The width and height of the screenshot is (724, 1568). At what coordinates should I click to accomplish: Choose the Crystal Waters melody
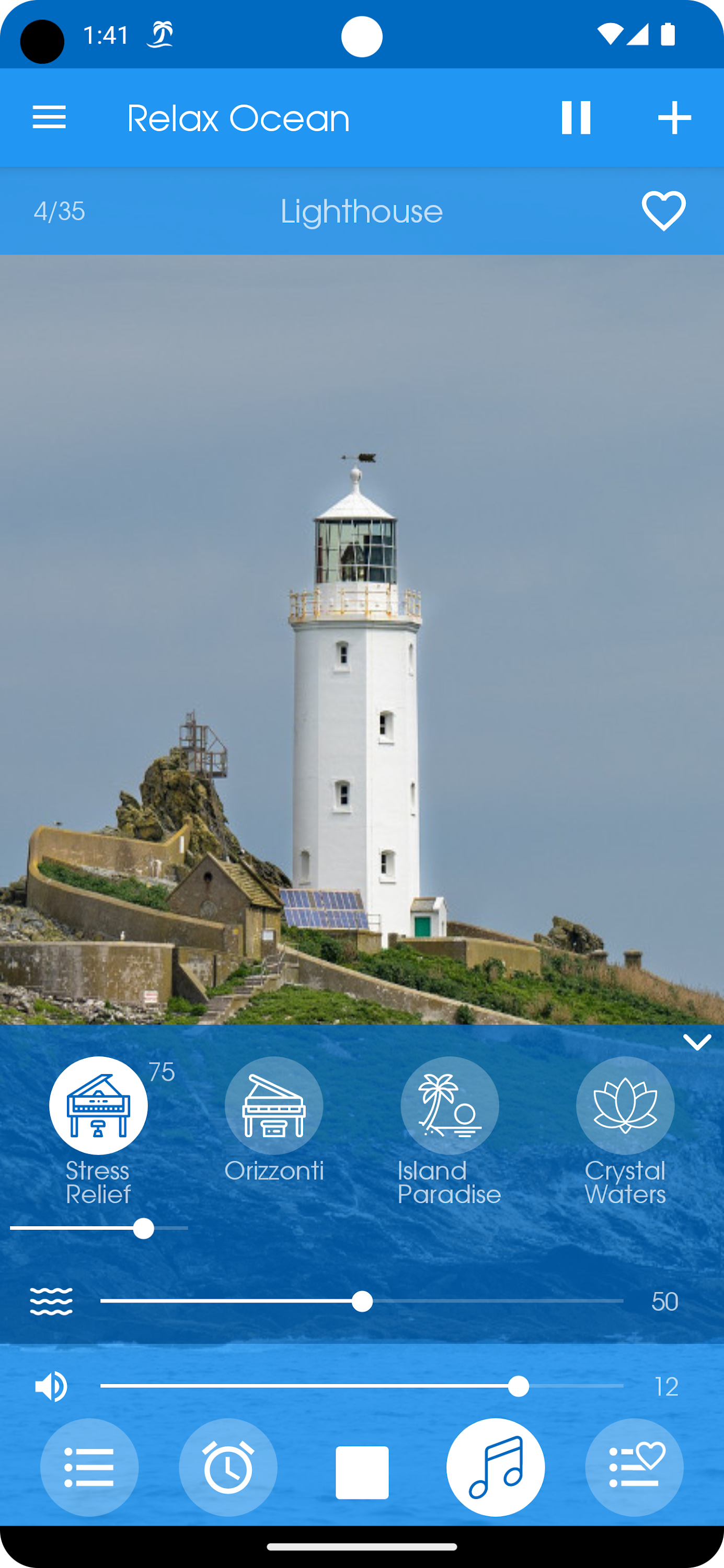coord(625,1105)
